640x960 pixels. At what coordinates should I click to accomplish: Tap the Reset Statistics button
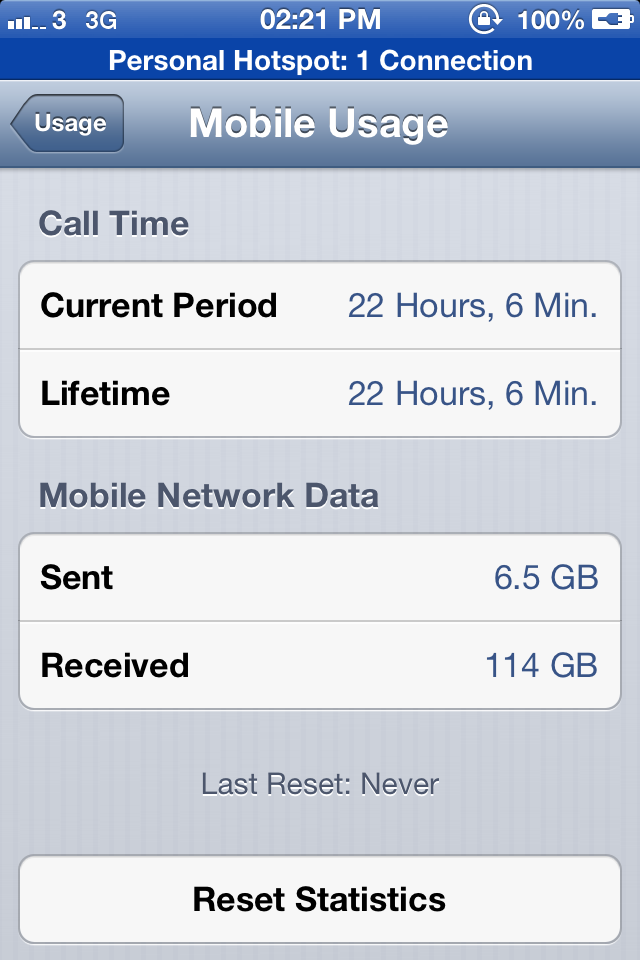(320, 898)
